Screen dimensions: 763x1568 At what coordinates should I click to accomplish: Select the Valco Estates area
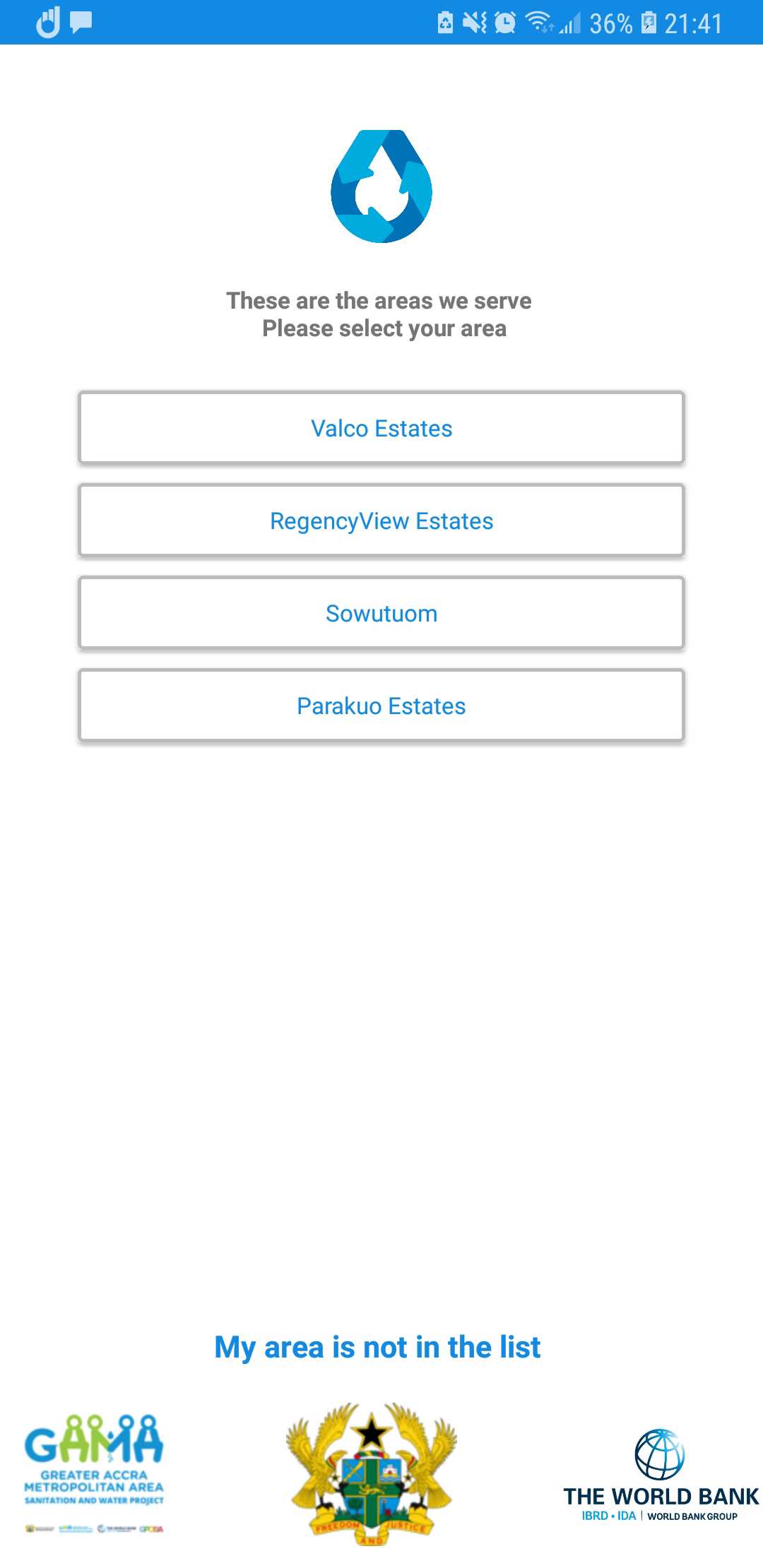(381, 428)
